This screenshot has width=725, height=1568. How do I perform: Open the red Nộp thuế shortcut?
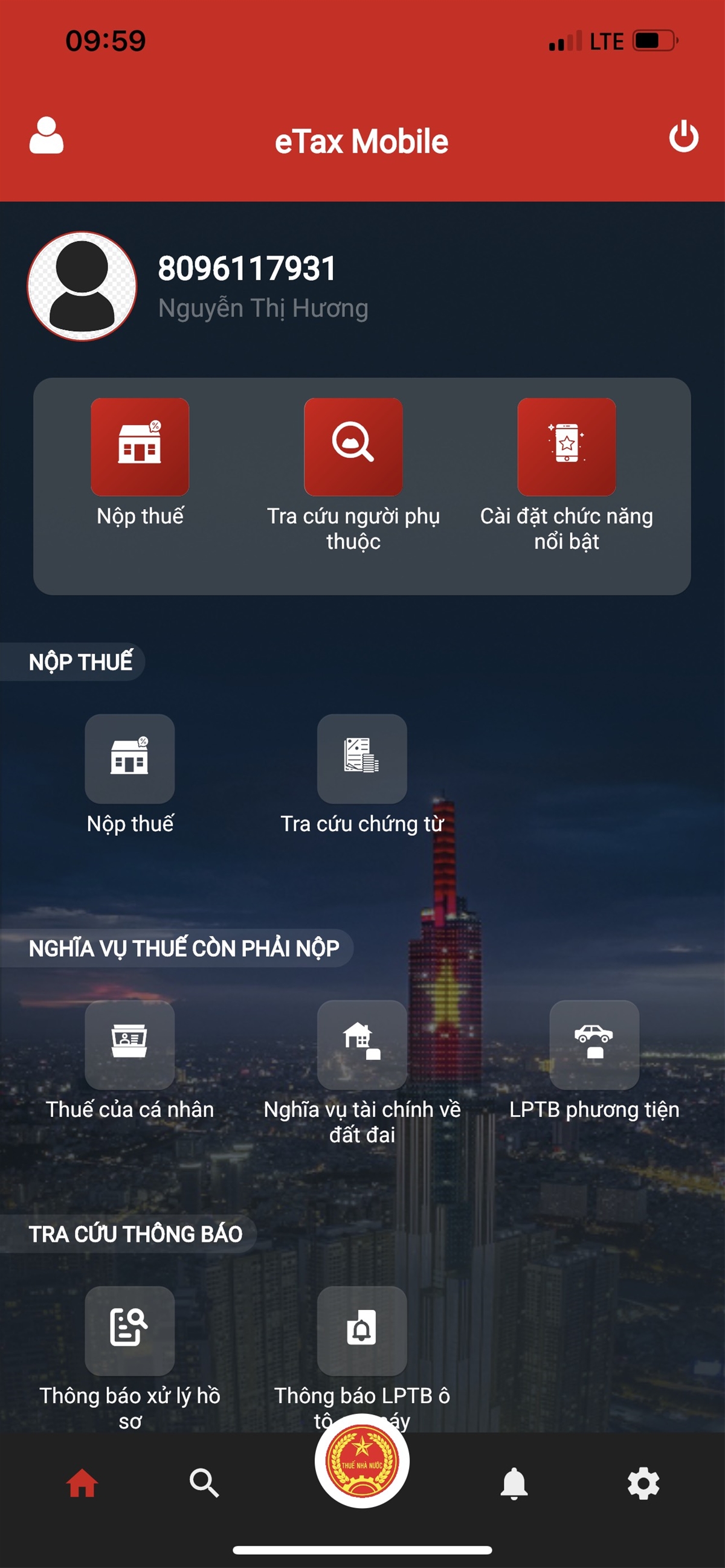(140, 446)
